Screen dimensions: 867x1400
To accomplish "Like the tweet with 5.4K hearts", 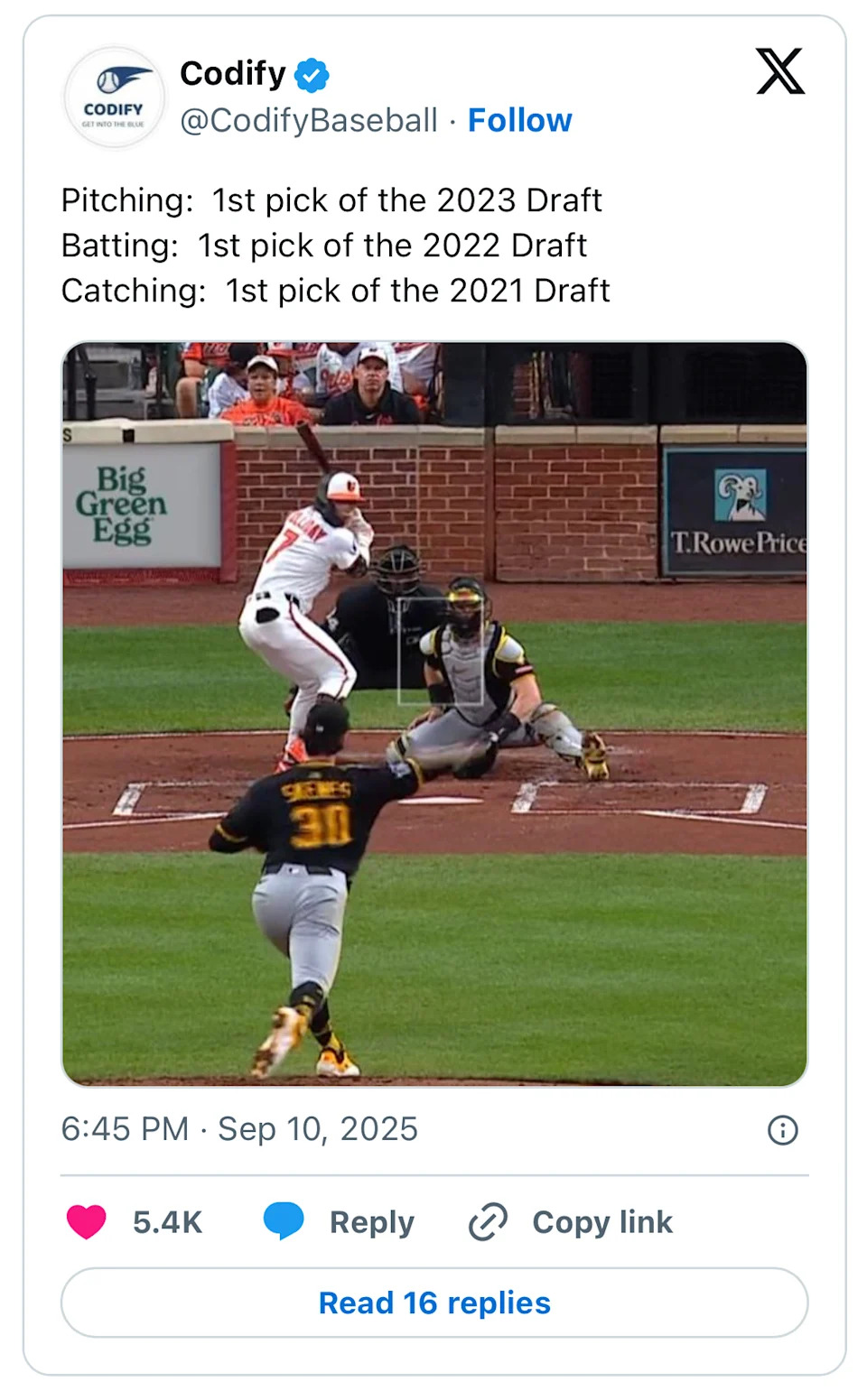I will pyautogui.click(x=88, y=1221).
